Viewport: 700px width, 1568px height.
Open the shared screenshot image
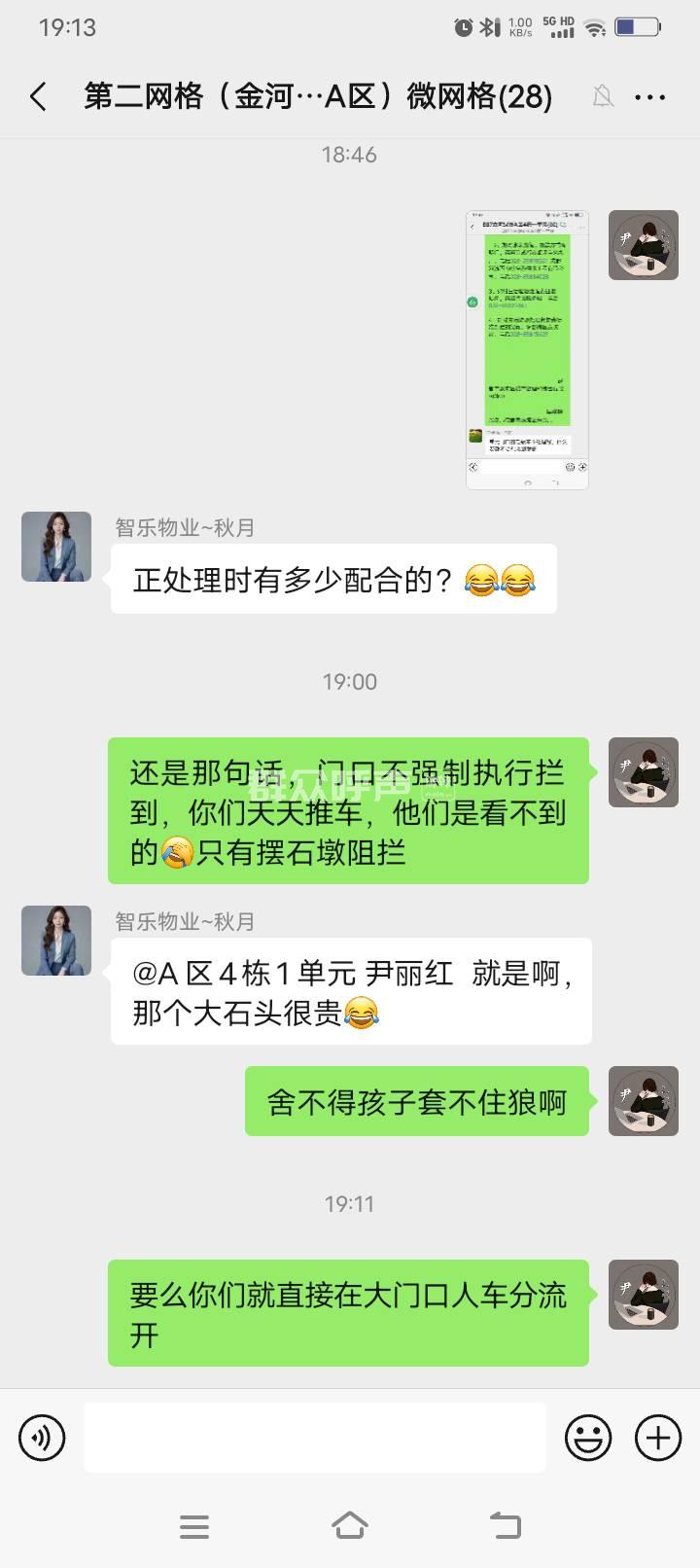pos(527,349)
